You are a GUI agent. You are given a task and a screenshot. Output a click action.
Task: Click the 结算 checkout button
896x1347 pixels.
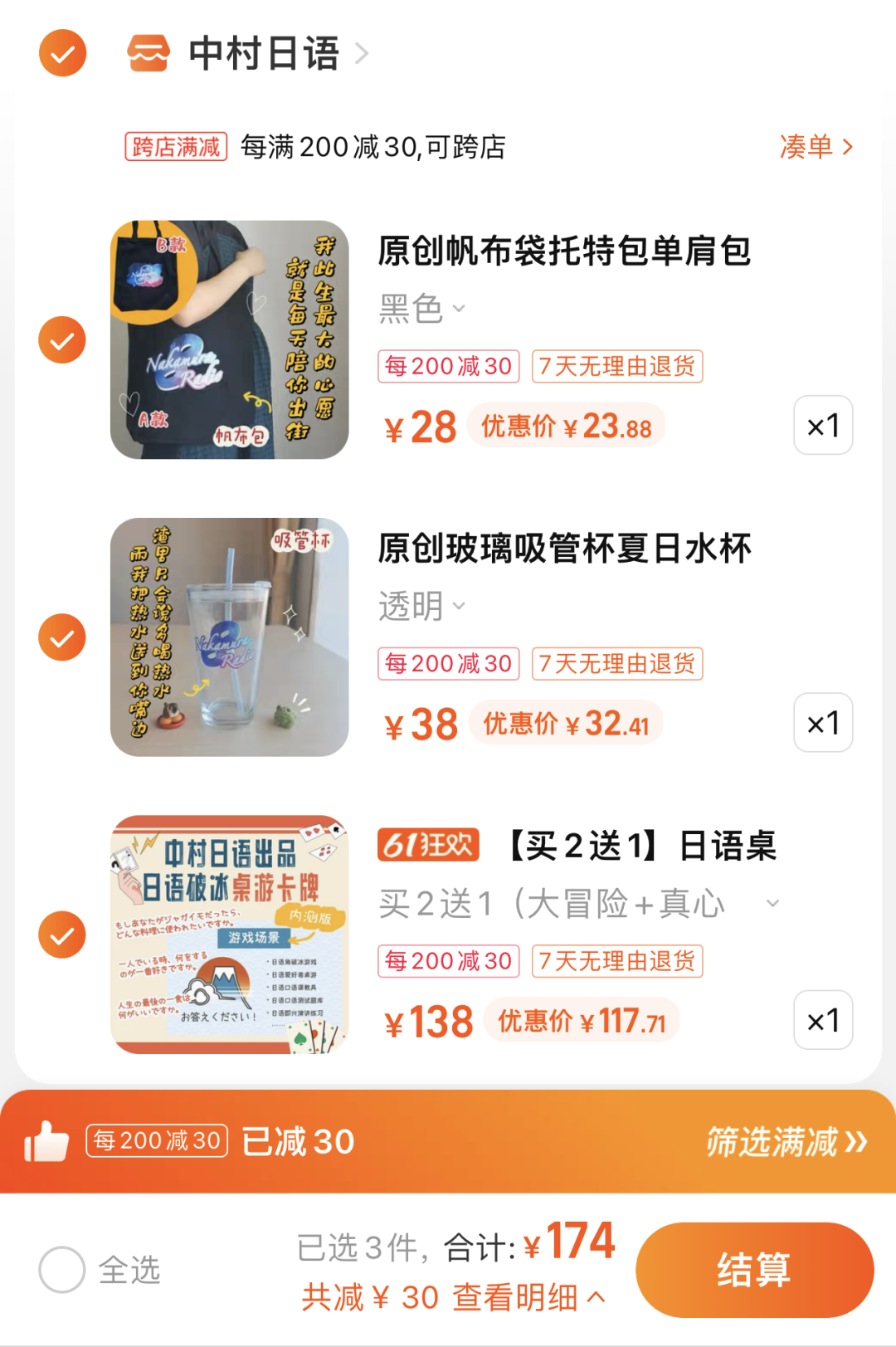[755, 1267]
